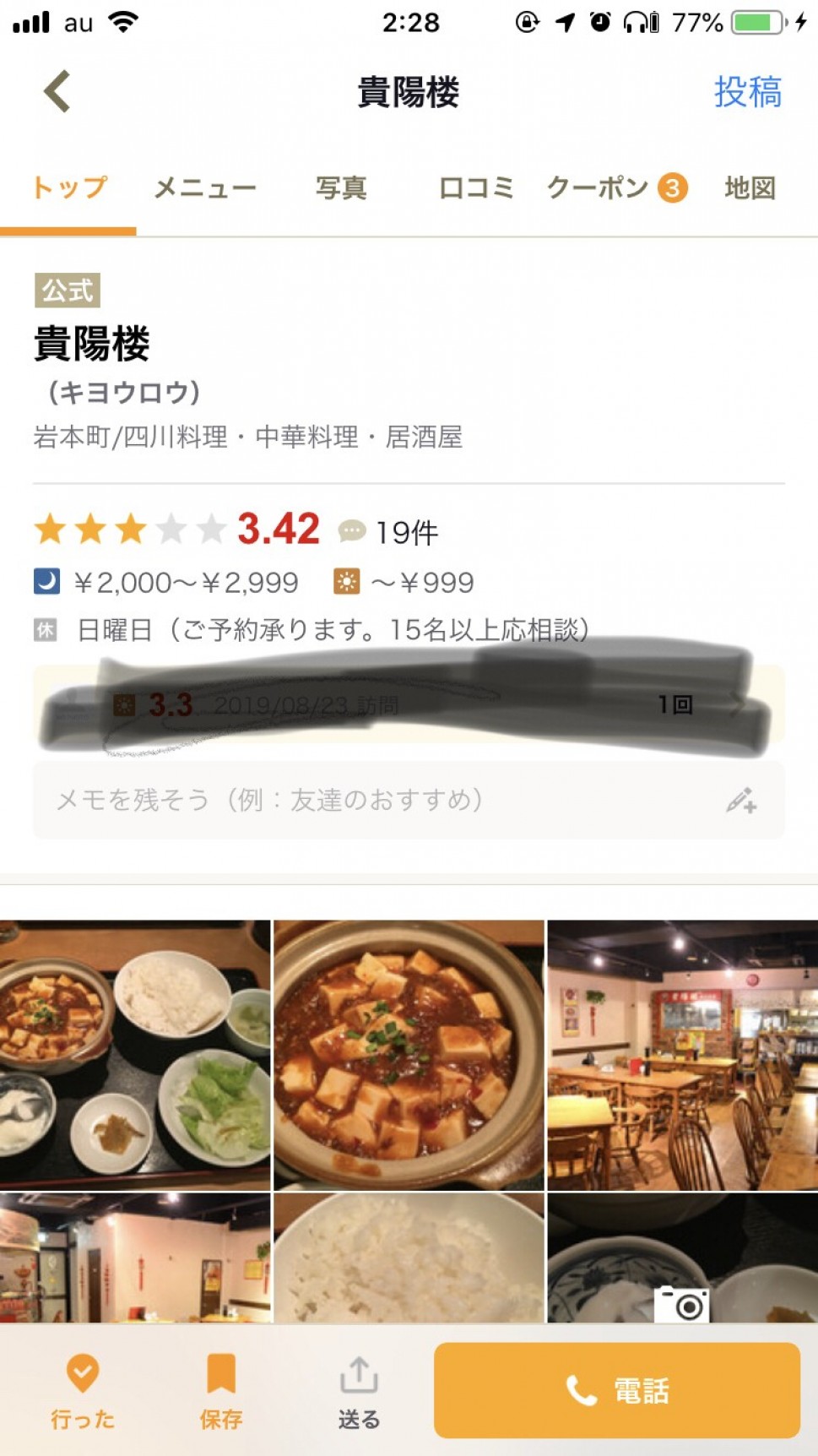Show the 地図 map tab

tap(750, 187)
